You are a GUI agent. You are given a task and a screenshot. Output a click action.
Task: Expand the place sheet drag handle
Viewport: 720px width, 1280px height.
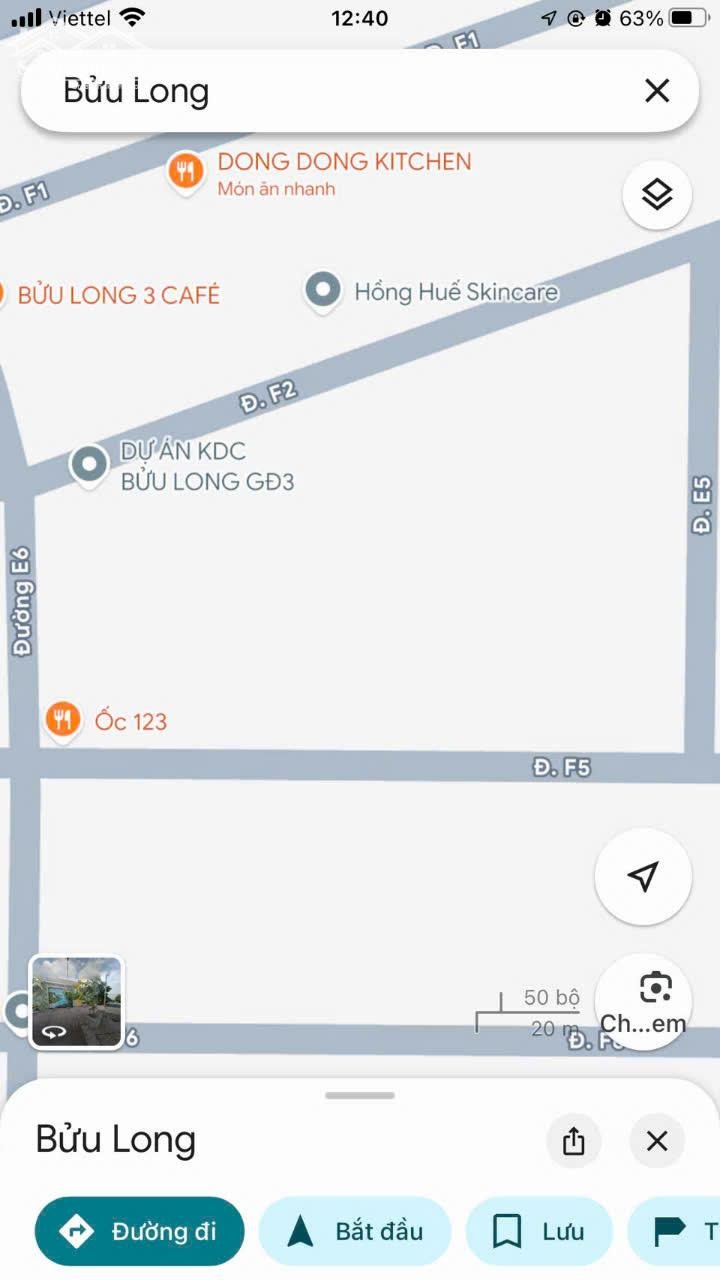(x=360, y=1096)
